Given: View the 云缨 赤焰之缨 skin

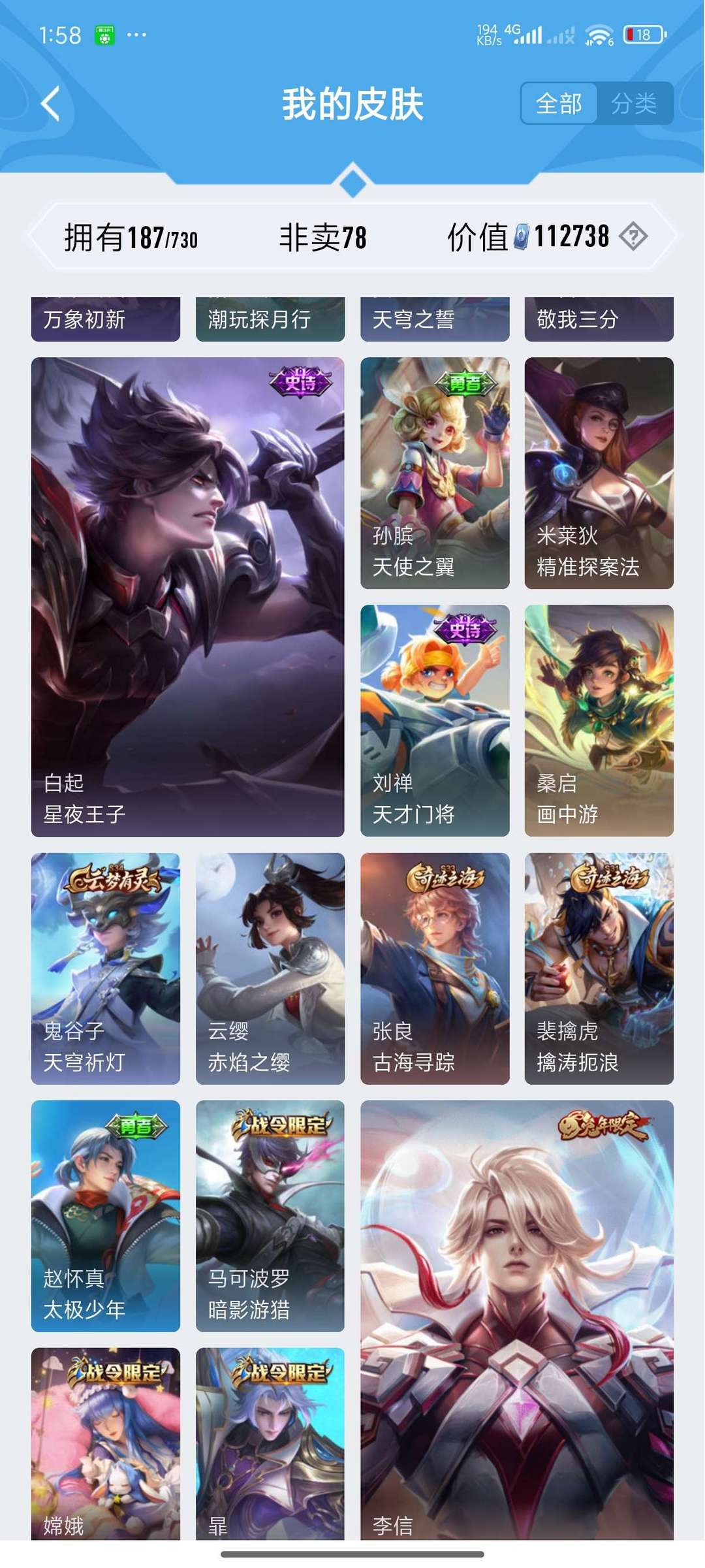Looking at the screenshot, I should pos(270,968).
